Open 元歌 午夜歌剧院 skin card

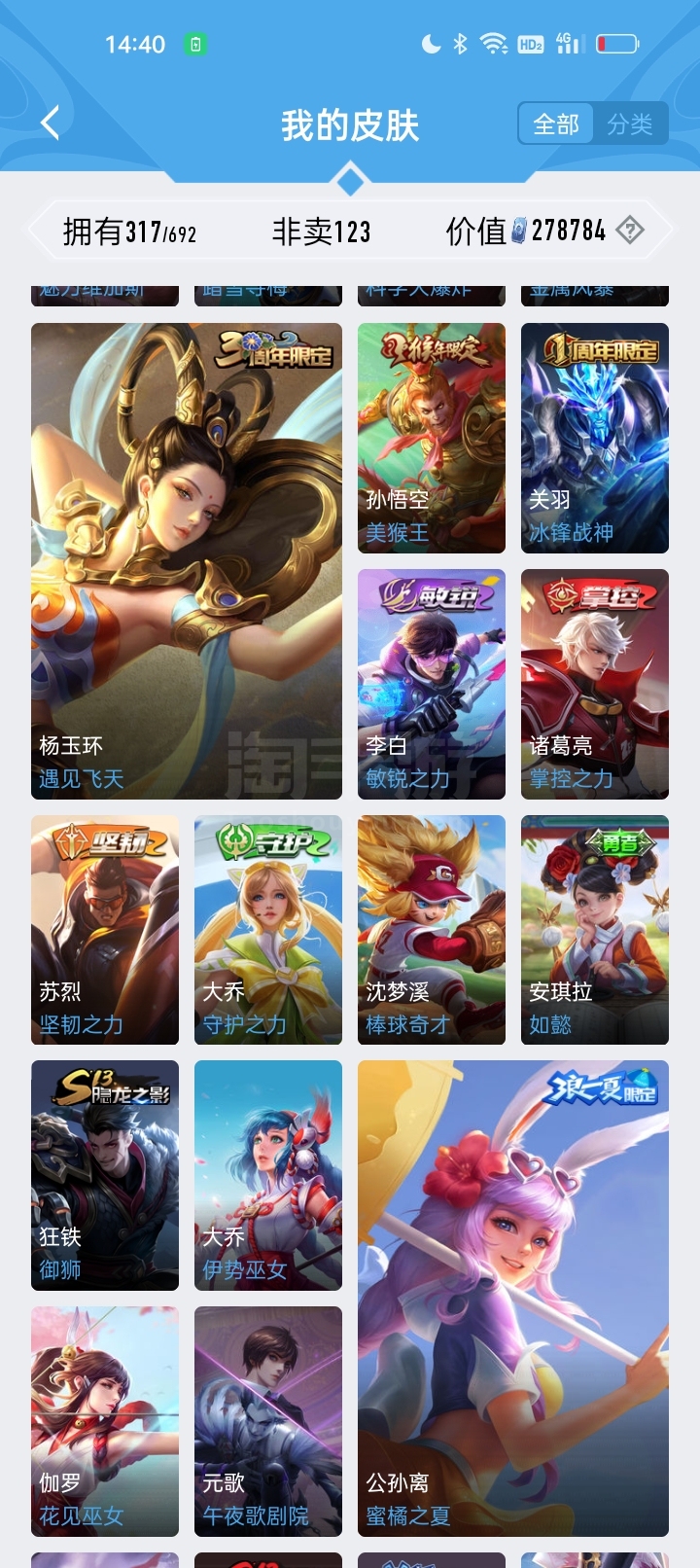pyautogui.click(x=268, y=1421)
